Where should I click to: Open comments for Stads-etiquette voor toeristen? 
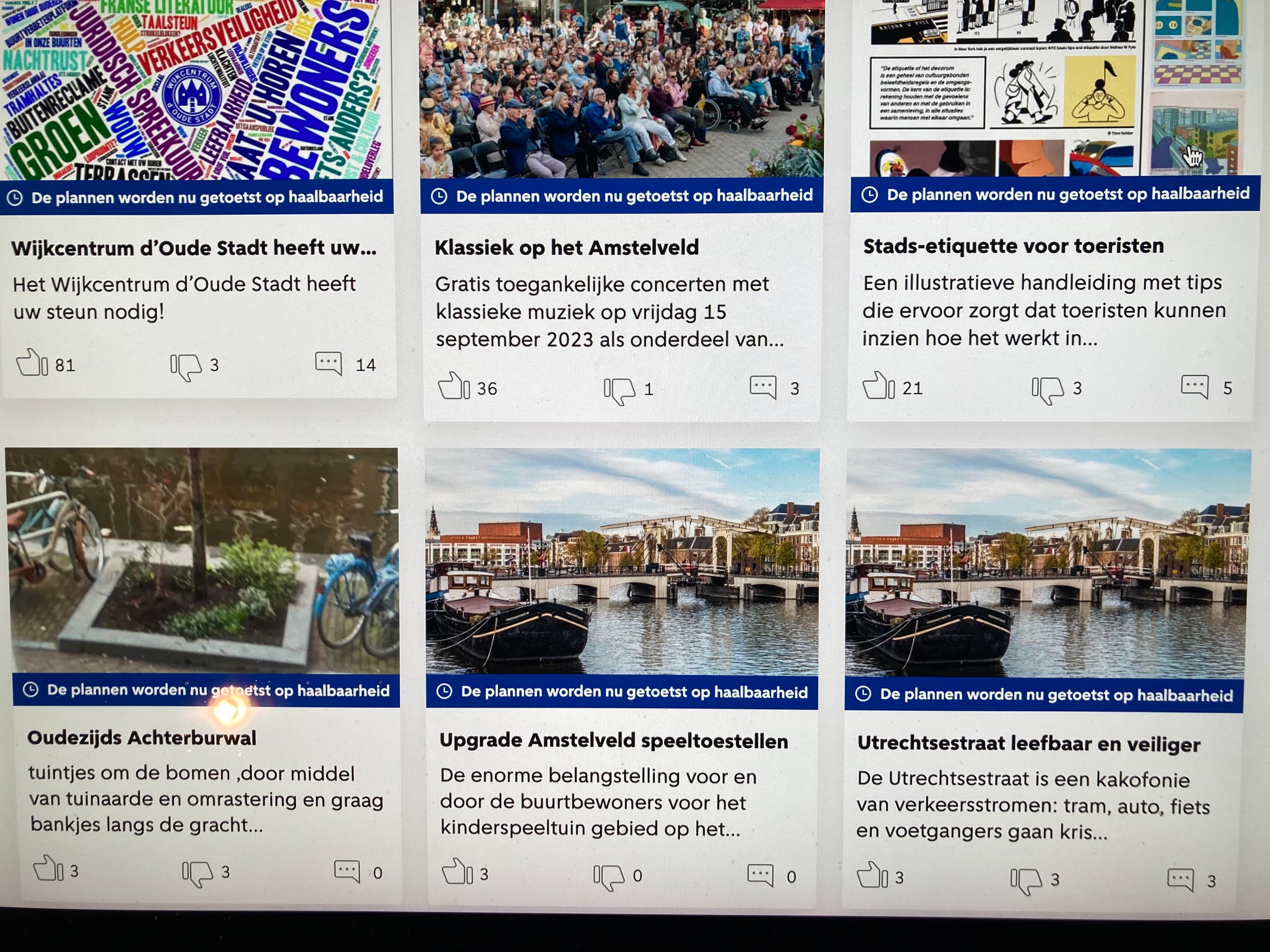pos(1194,387)
